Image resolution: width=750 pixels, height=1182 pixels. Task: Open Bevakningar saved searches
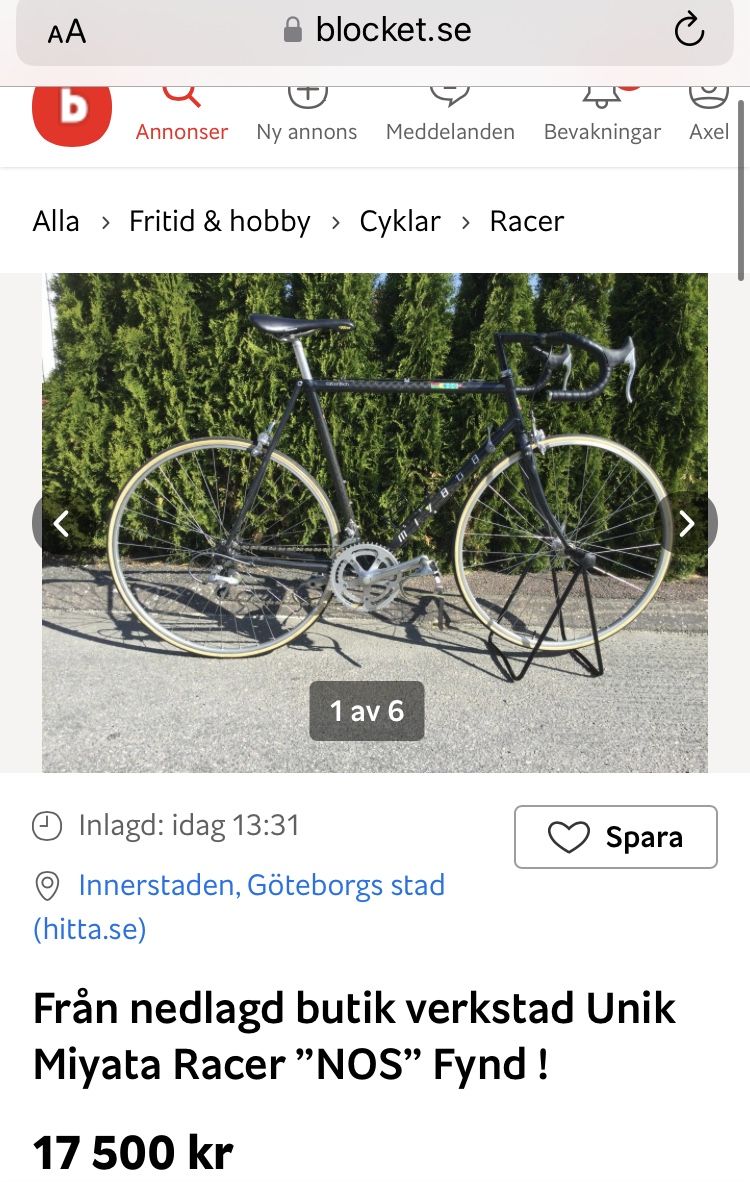602,115
